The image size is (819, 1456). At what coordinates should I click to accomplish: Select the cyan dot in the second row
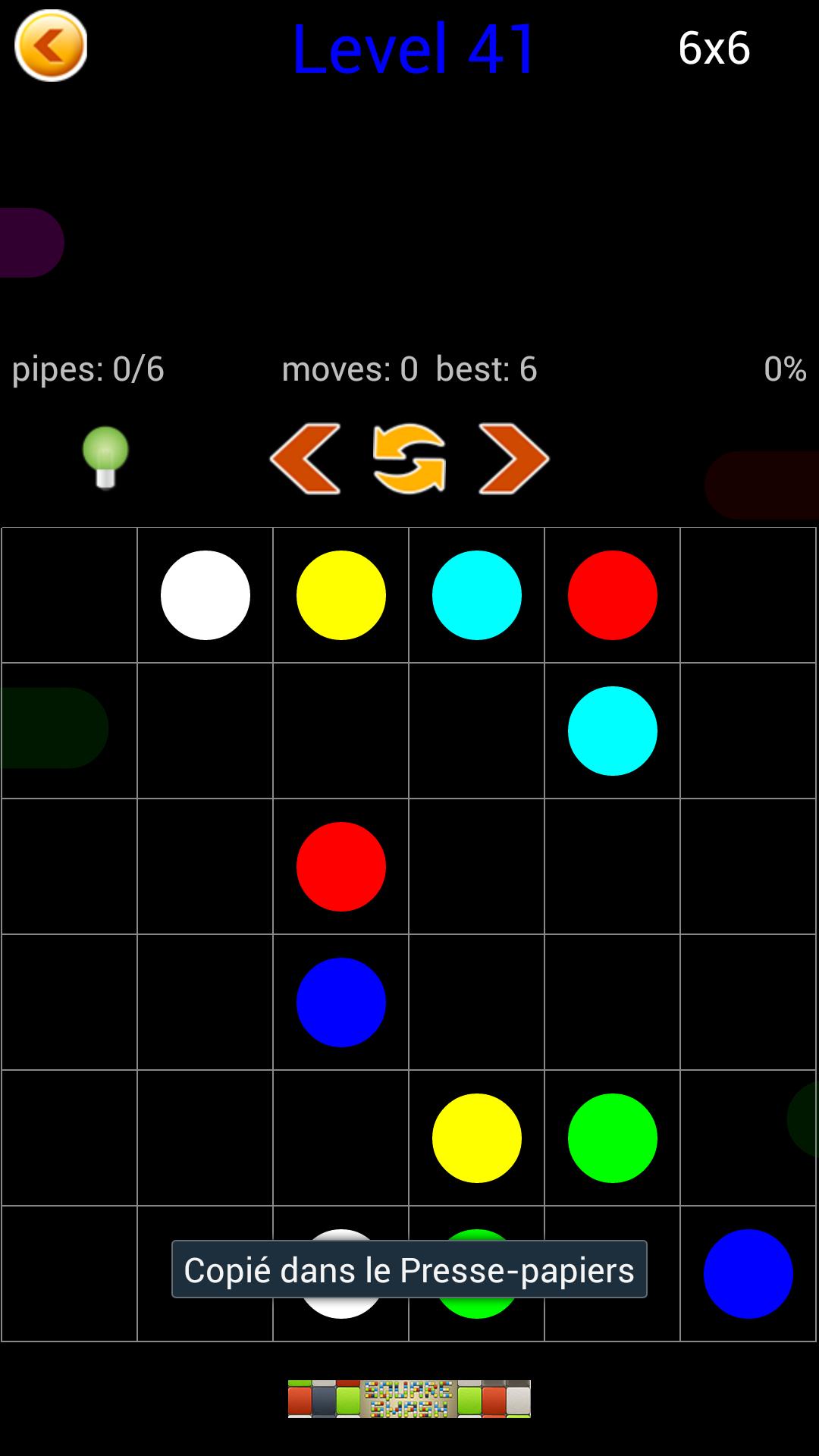613,731
